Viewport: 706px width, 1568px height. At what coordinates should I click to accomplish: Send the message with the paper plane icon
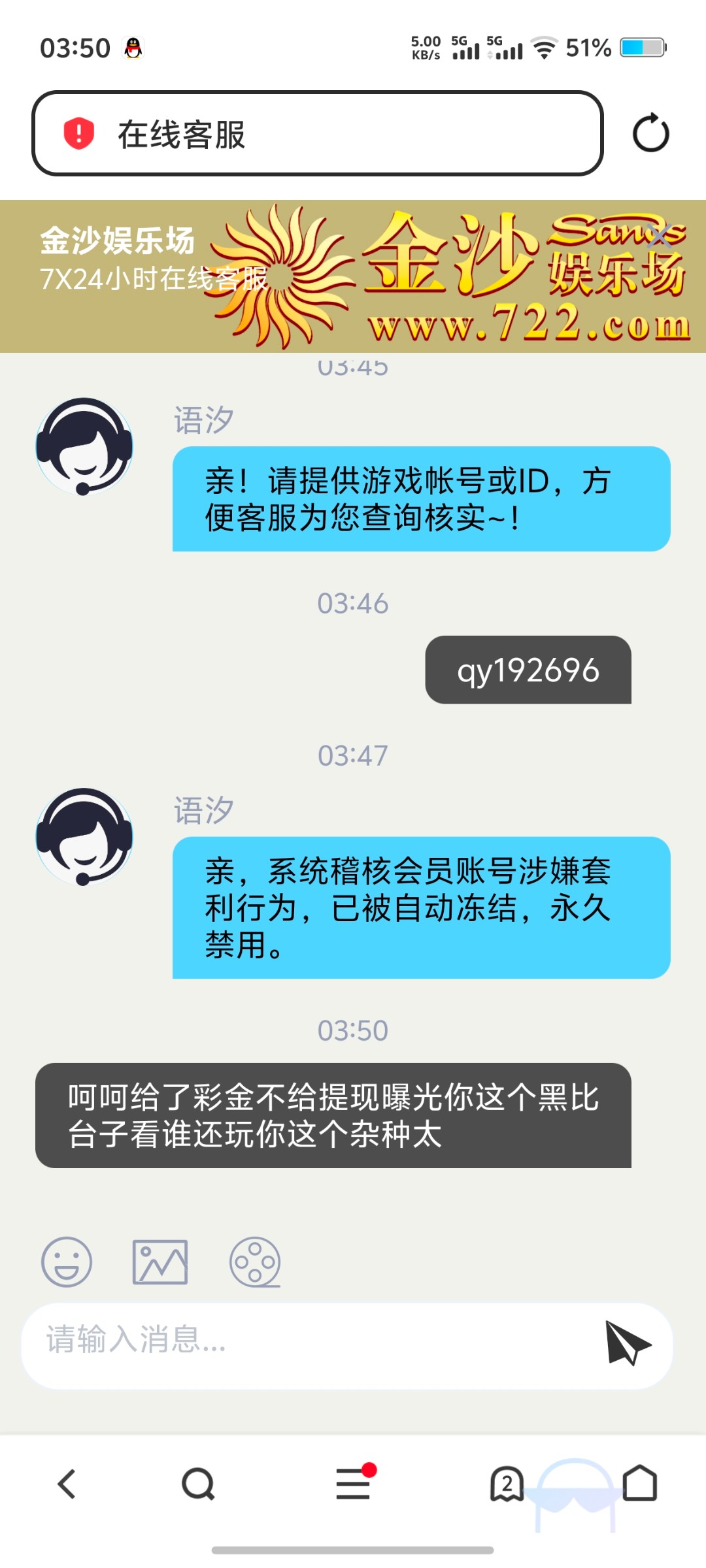tap(628, 1344)
